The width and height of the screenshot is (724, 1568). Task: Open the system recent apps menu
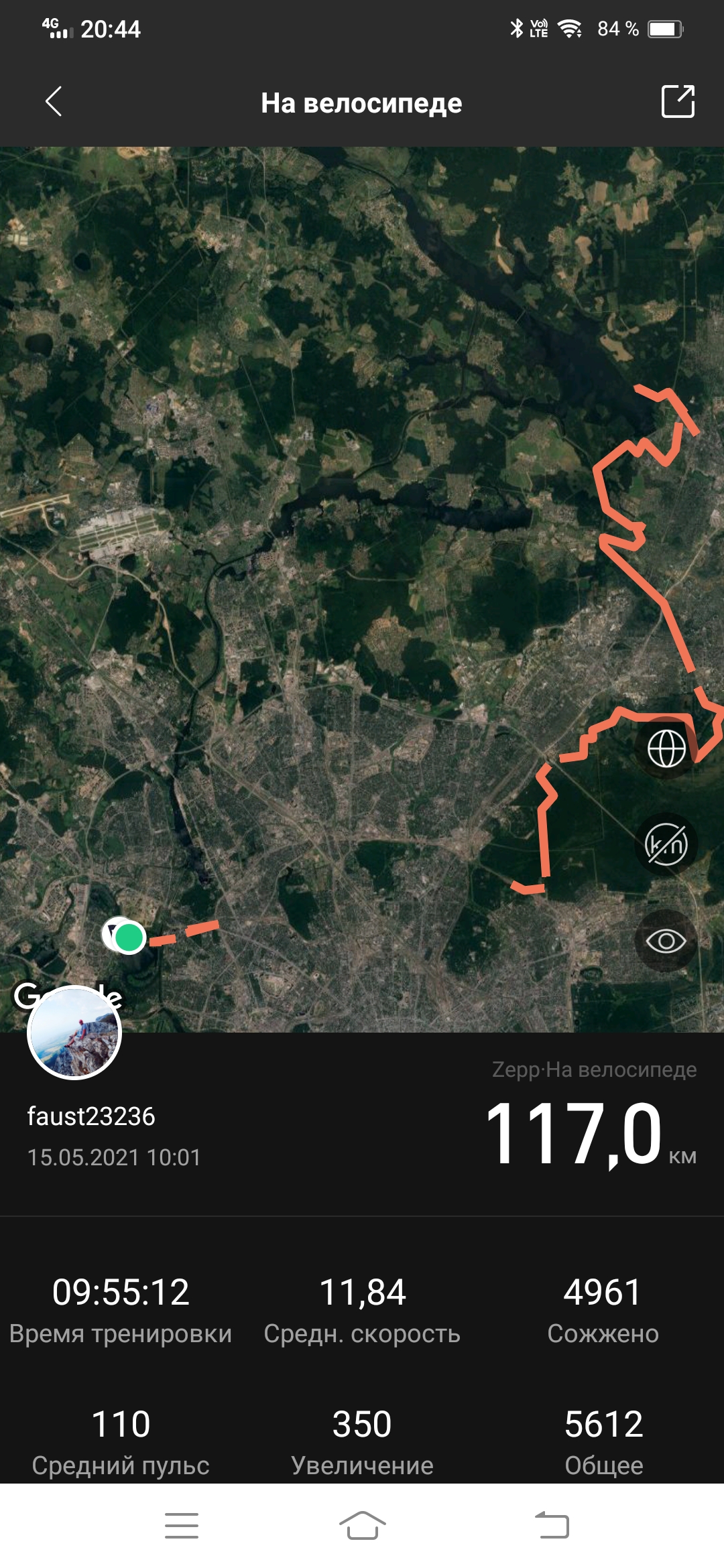point(182,1526)
